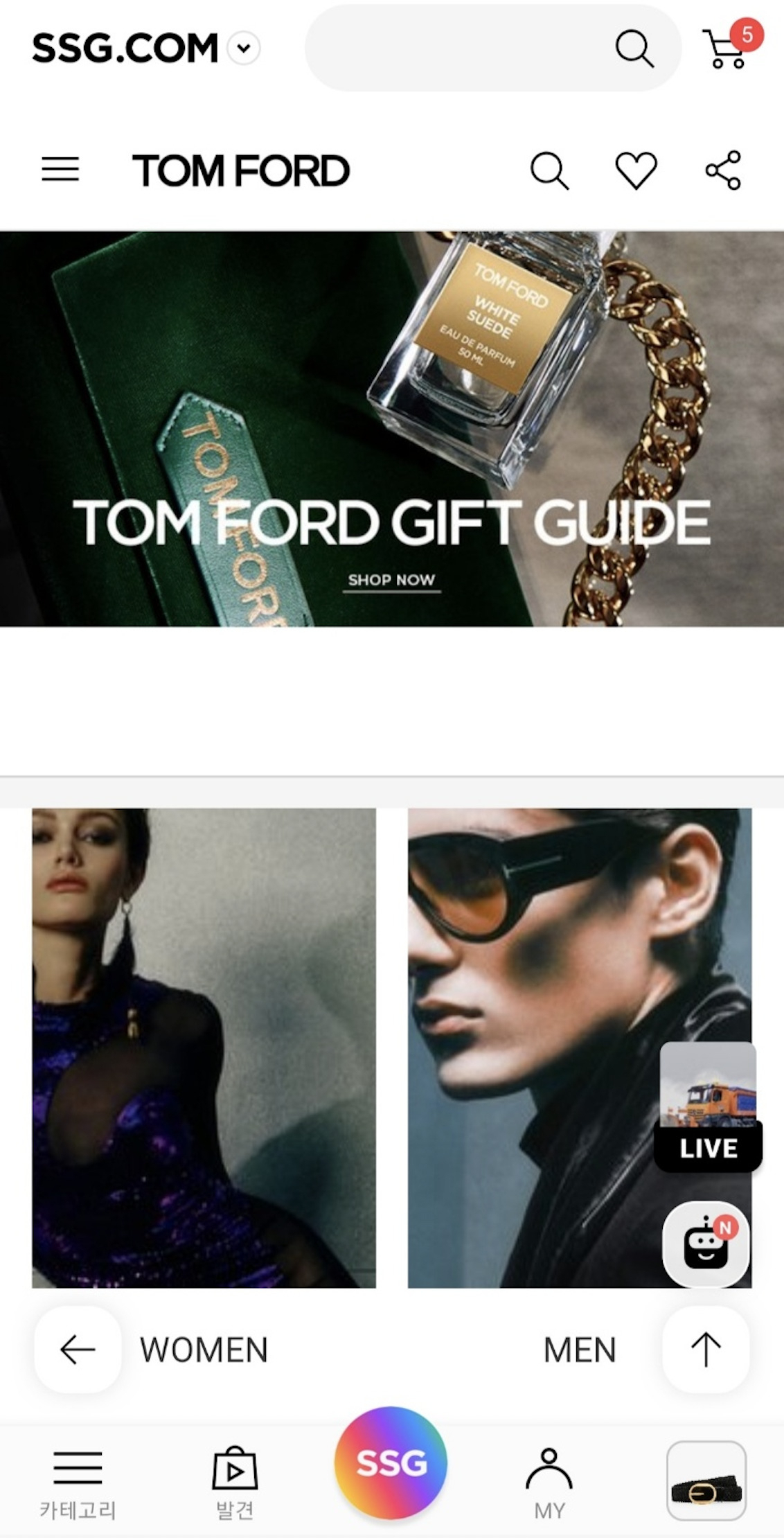Image resolution: width=784 pixels, height=1538 pixels.
Task: Open the Tom Ford Gift Guide banner
Action: [392, 430]
